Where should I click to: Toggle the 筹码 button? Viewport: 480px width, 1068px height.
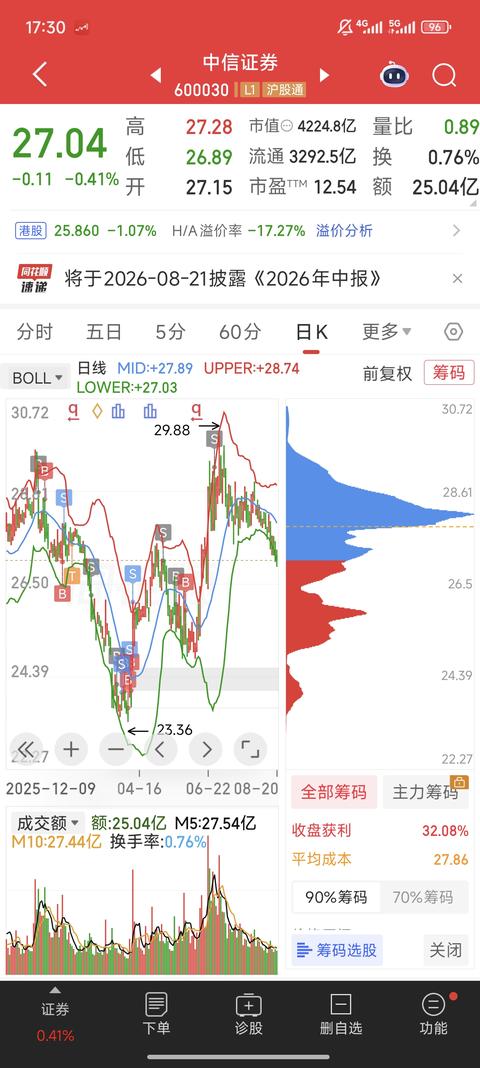click(449, 373)
